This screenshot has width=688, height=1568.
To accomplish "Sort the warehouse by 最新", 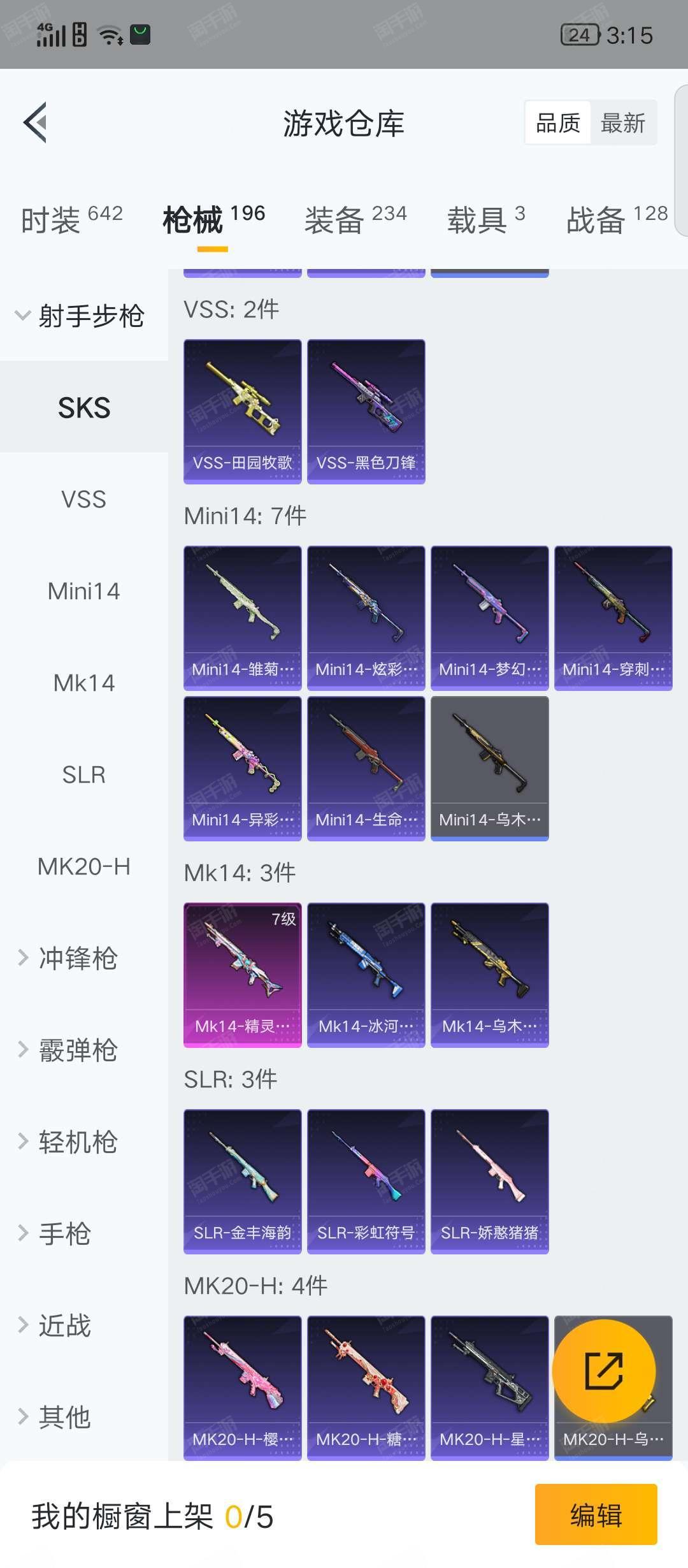I will pos(622,123).
